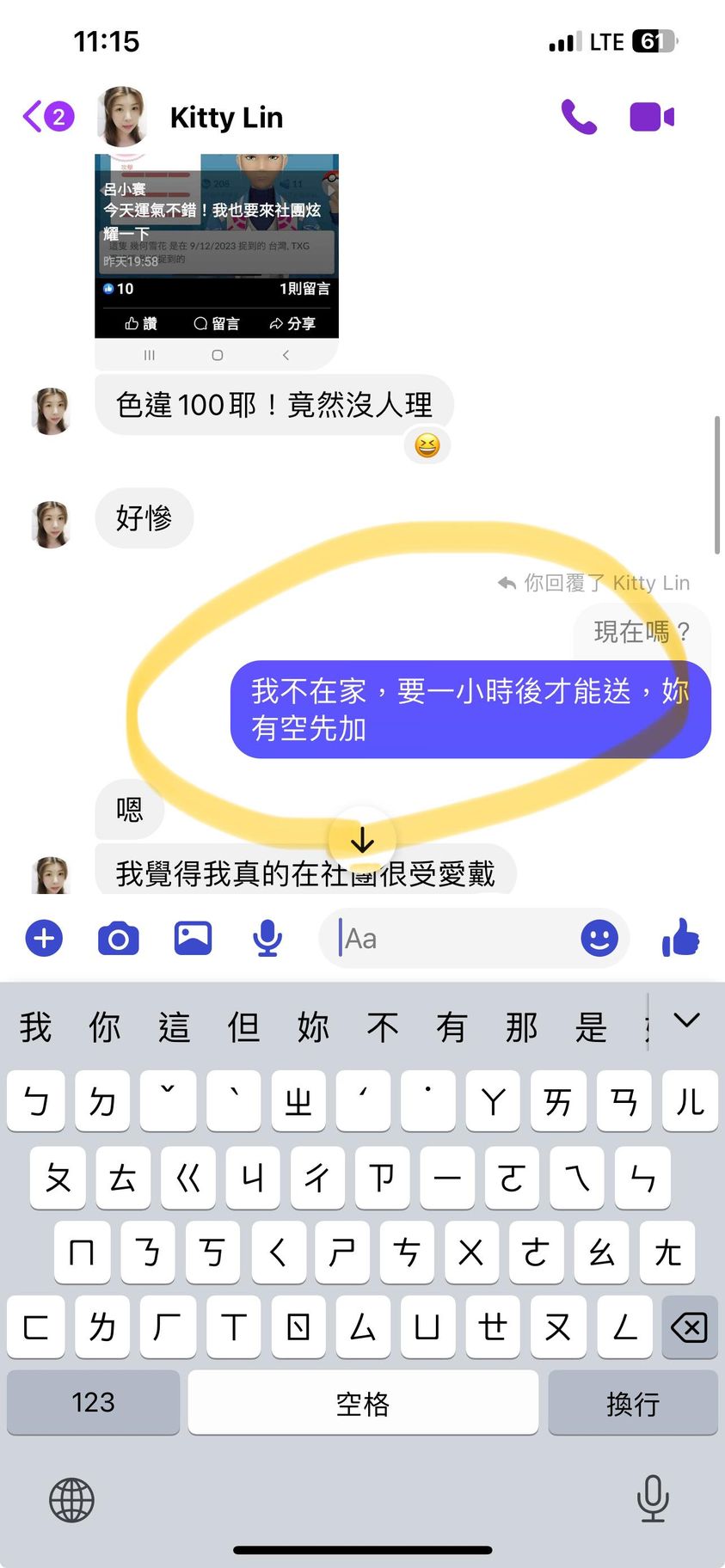This screenshot has height=1568, width=725.
Task: Start keyboard dictation with the microphone key
Action: (x=652, y=1498)
